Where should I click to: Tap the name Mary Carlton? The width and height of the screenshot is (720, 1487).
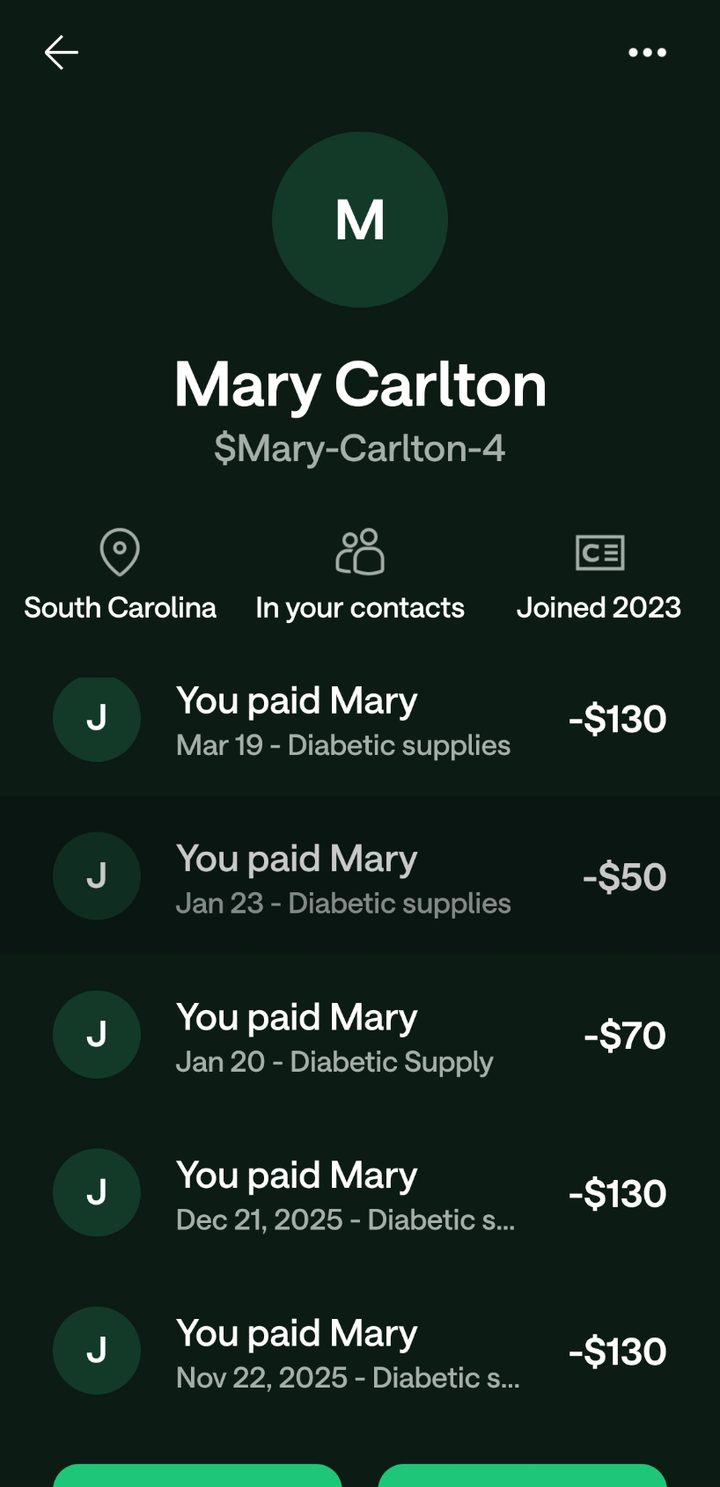pyautogui.click(x=360, y=383)
